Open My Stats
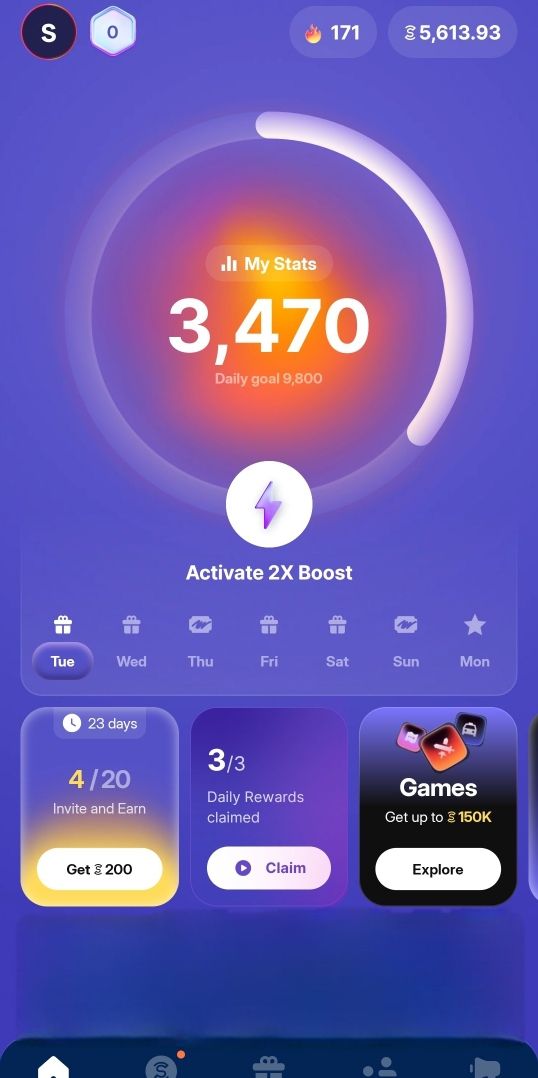 tap(269, 263)
